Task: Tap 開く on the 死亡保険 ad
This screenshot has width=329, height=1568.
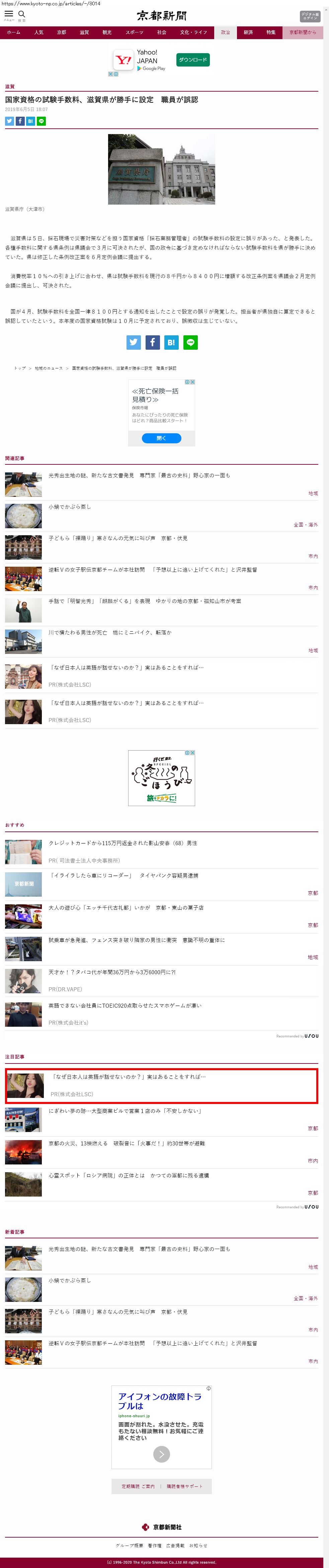Action: point(161,438)
